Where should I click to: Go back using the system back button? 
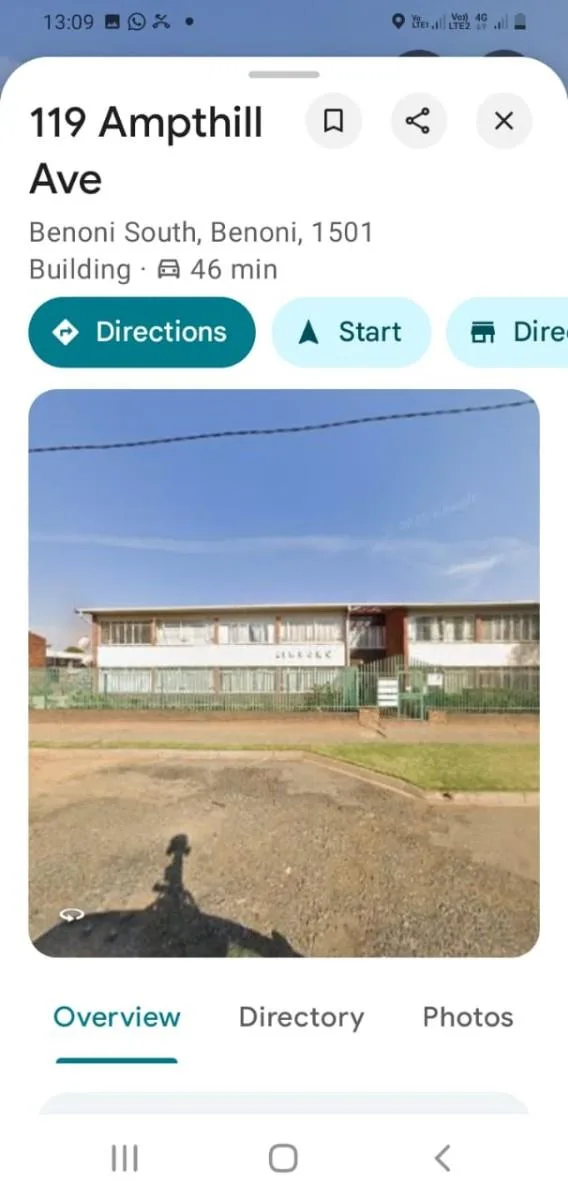point(443,1158)
